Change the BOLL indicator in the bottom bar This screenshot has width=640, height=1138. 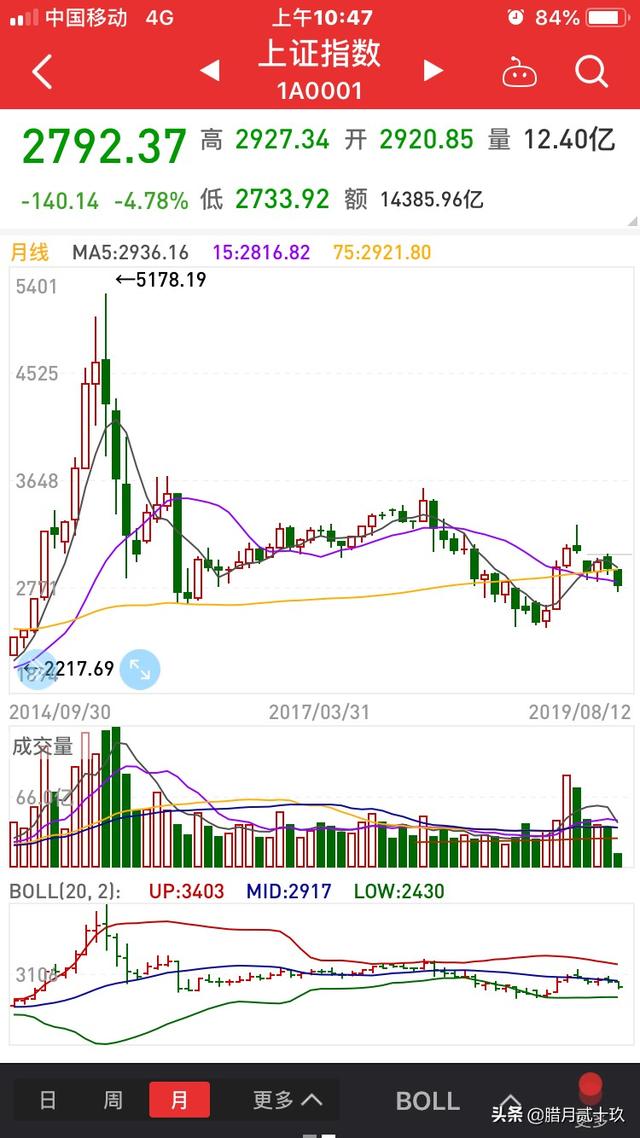click(428, 1101)
